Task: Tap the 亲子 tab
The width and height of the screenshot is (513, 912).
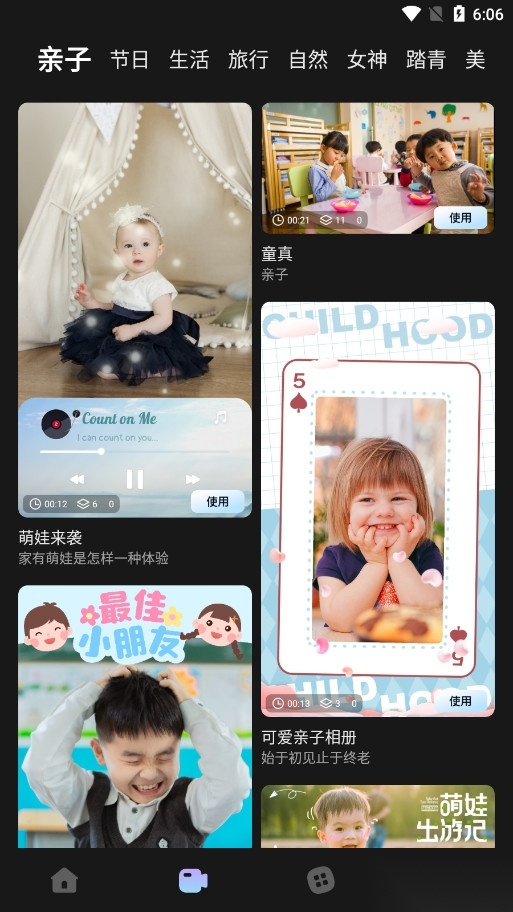Action: tap(65, 59)
